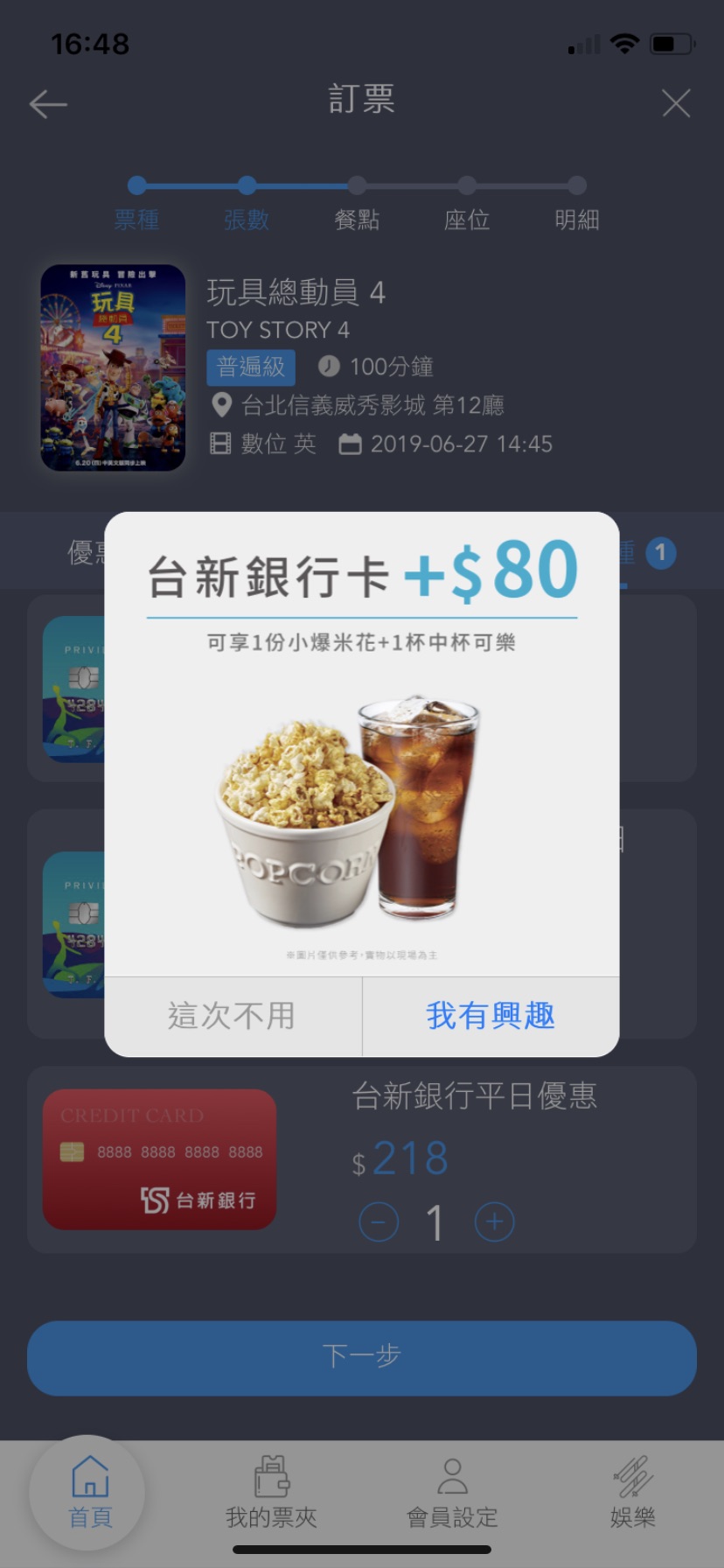Open the 娛樂 tab
This screenshot has width=724, height=1568.
pos(632,1493)
